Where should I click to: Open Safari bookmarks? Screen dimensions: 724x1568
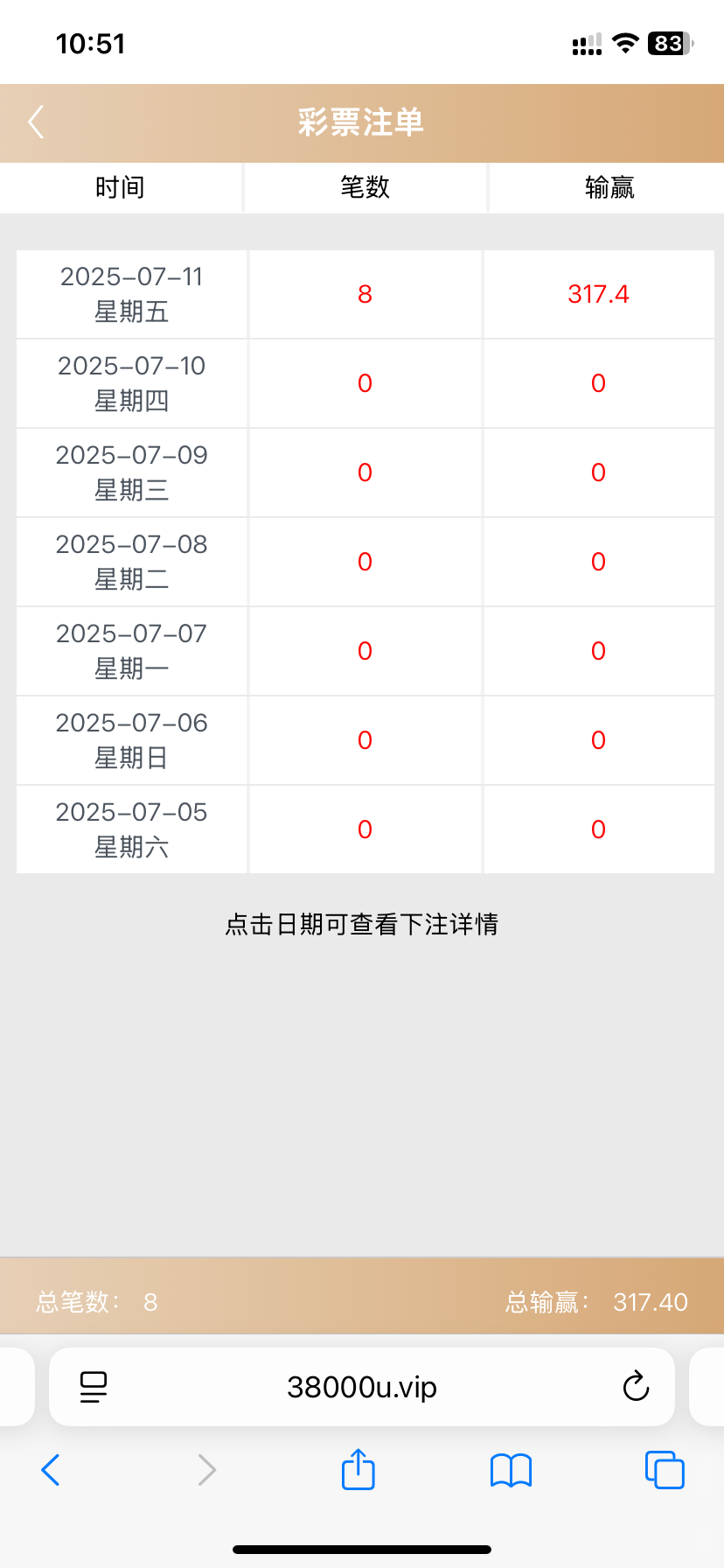(512, 1470)
